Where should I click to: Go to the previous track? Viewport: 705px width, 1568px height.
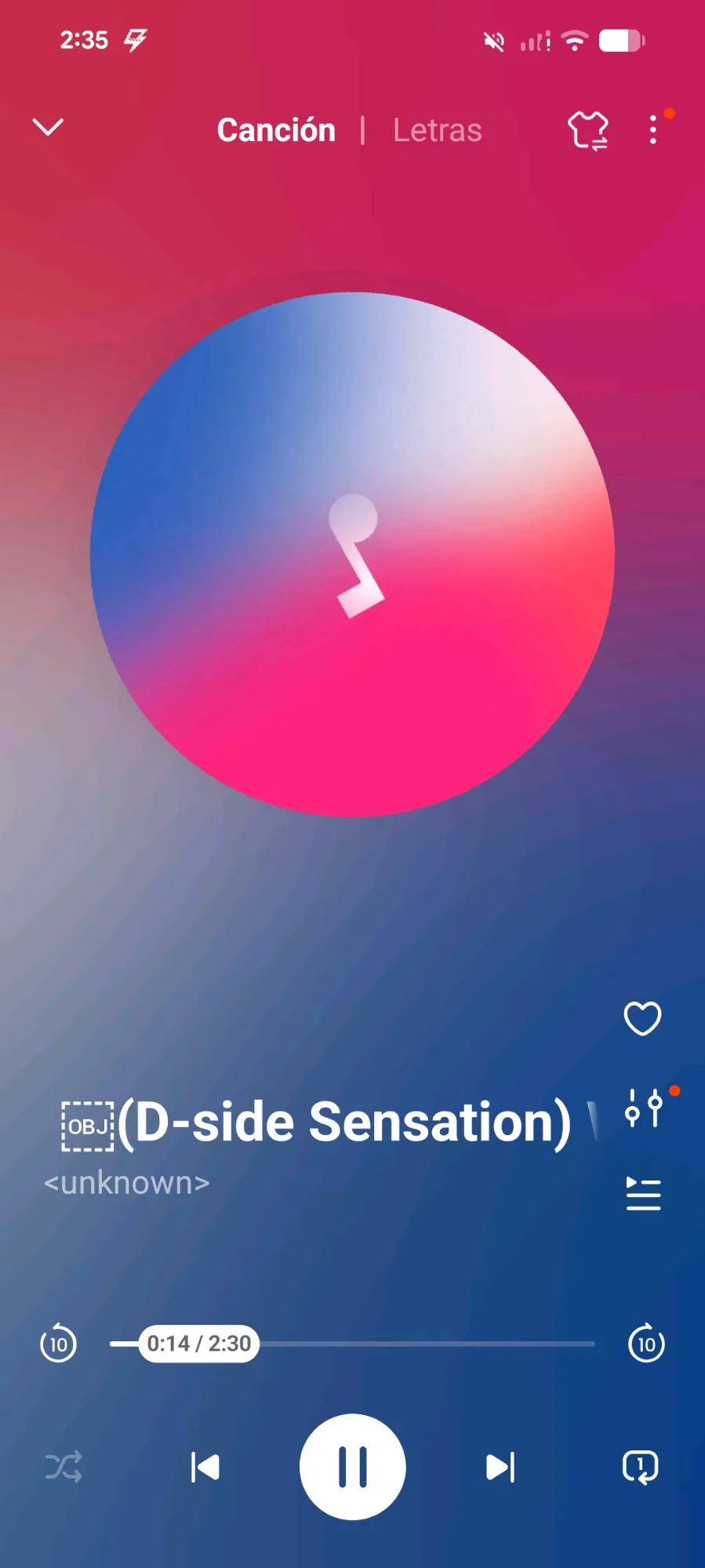coord(205,1467)
